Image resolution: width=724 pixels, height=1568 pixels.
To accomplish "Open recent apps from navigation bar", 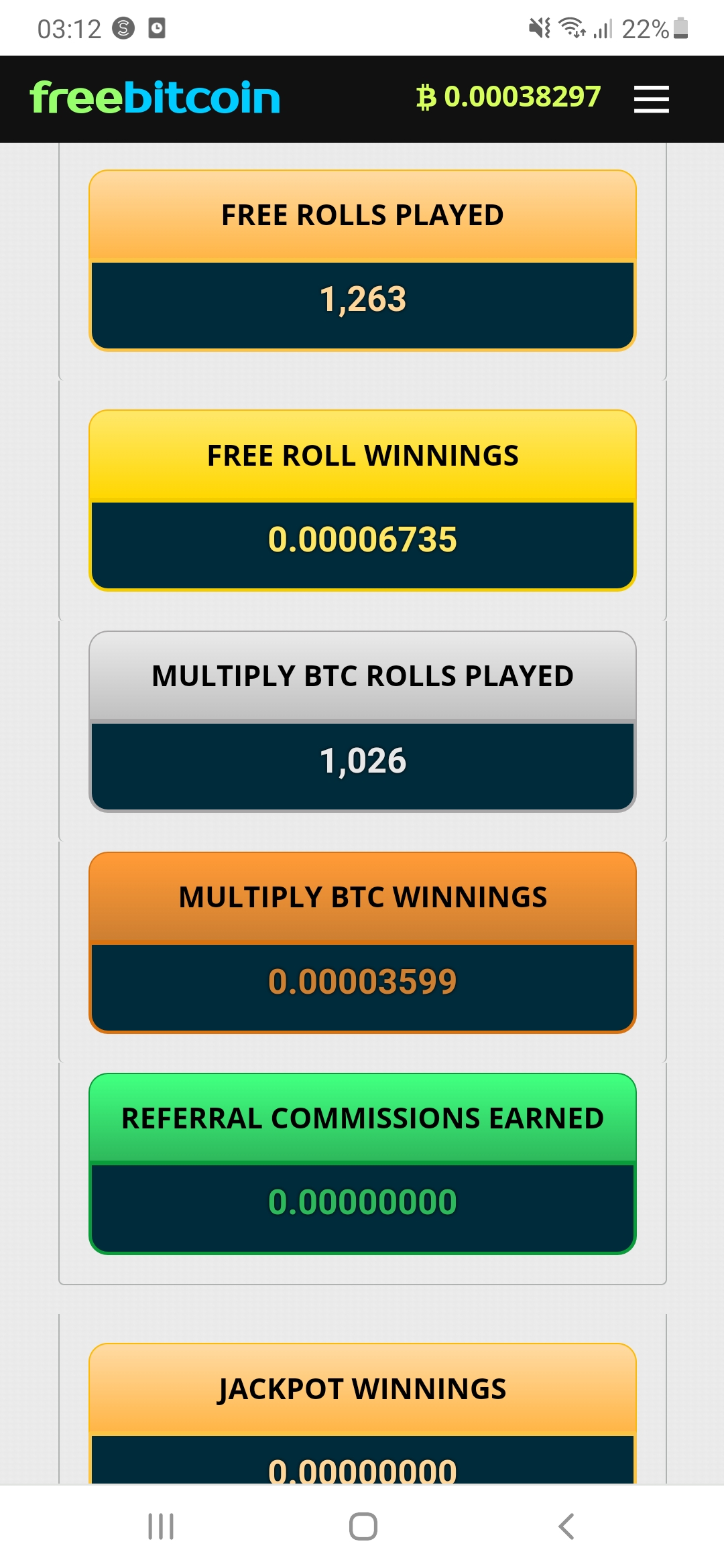I will 161,1526.
